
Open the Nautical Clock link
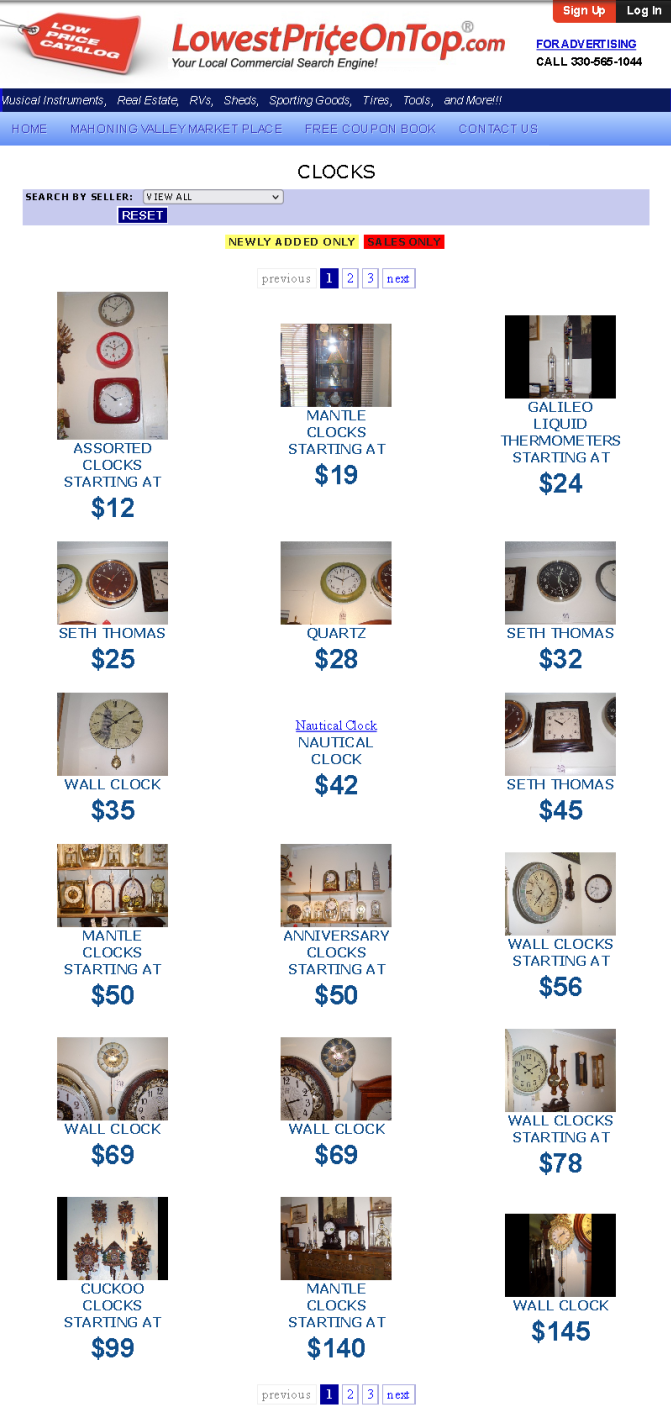336,725
